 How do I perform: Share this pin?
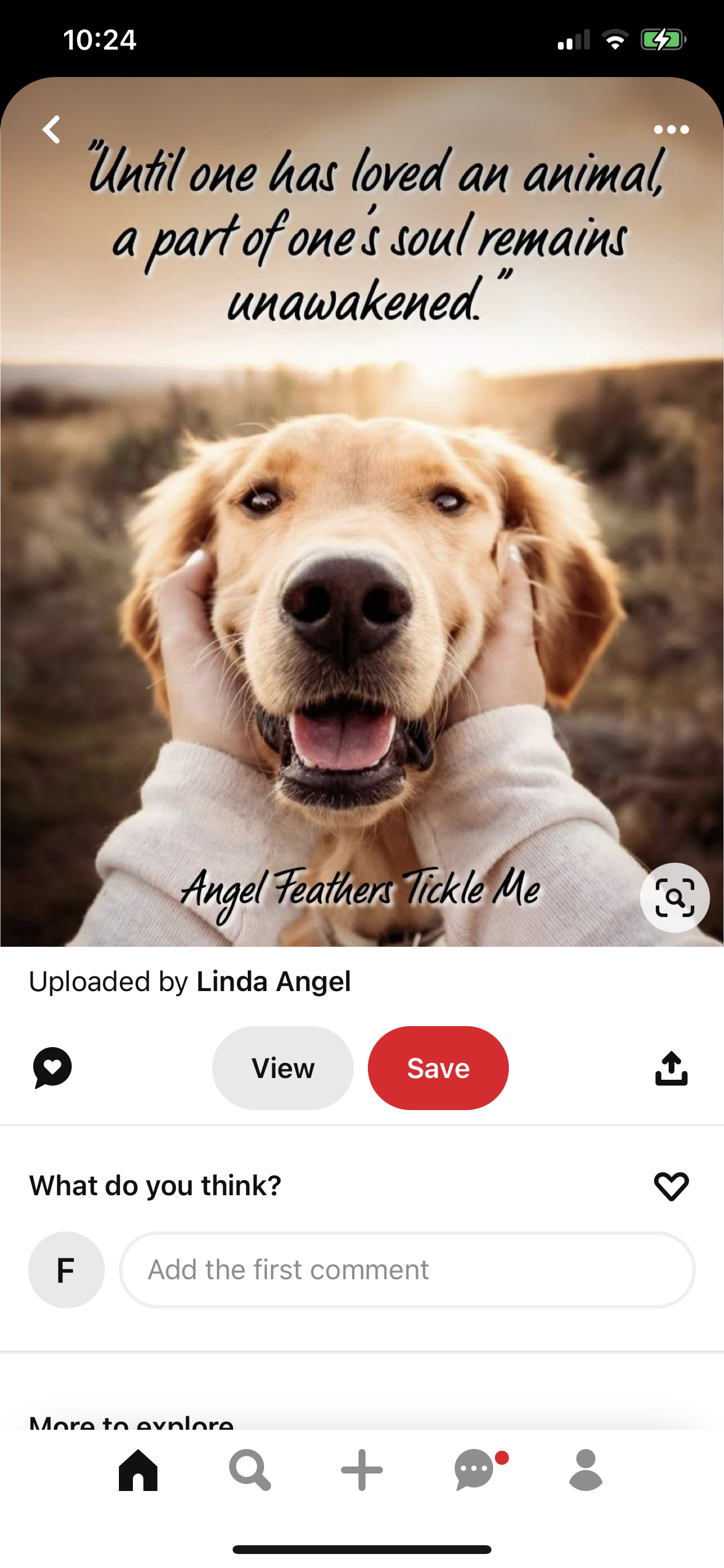tap(671, 1067)
